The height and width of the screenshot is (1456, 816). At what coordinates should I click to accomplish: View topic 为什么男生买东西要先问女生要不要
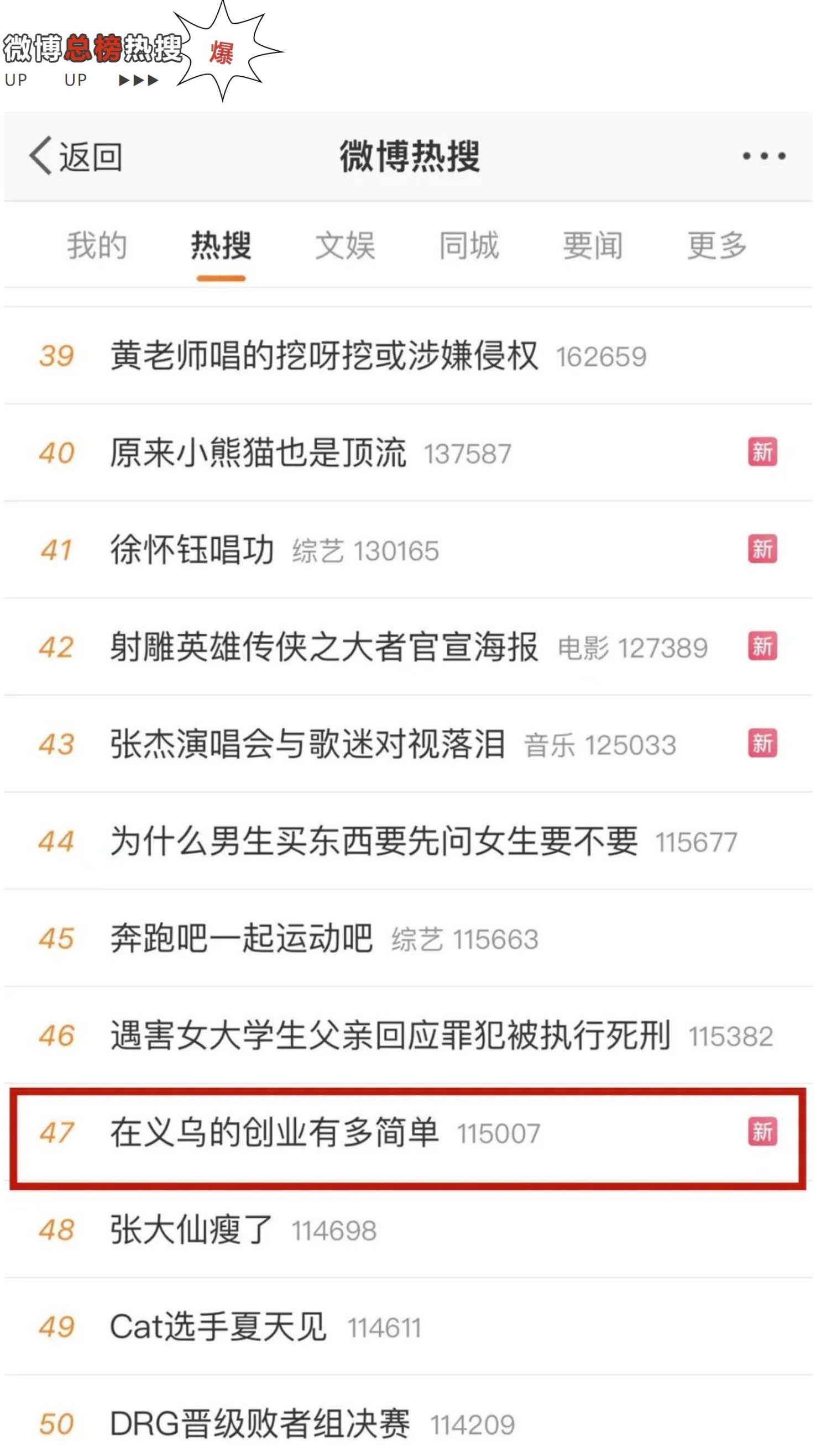pos(373,842)
